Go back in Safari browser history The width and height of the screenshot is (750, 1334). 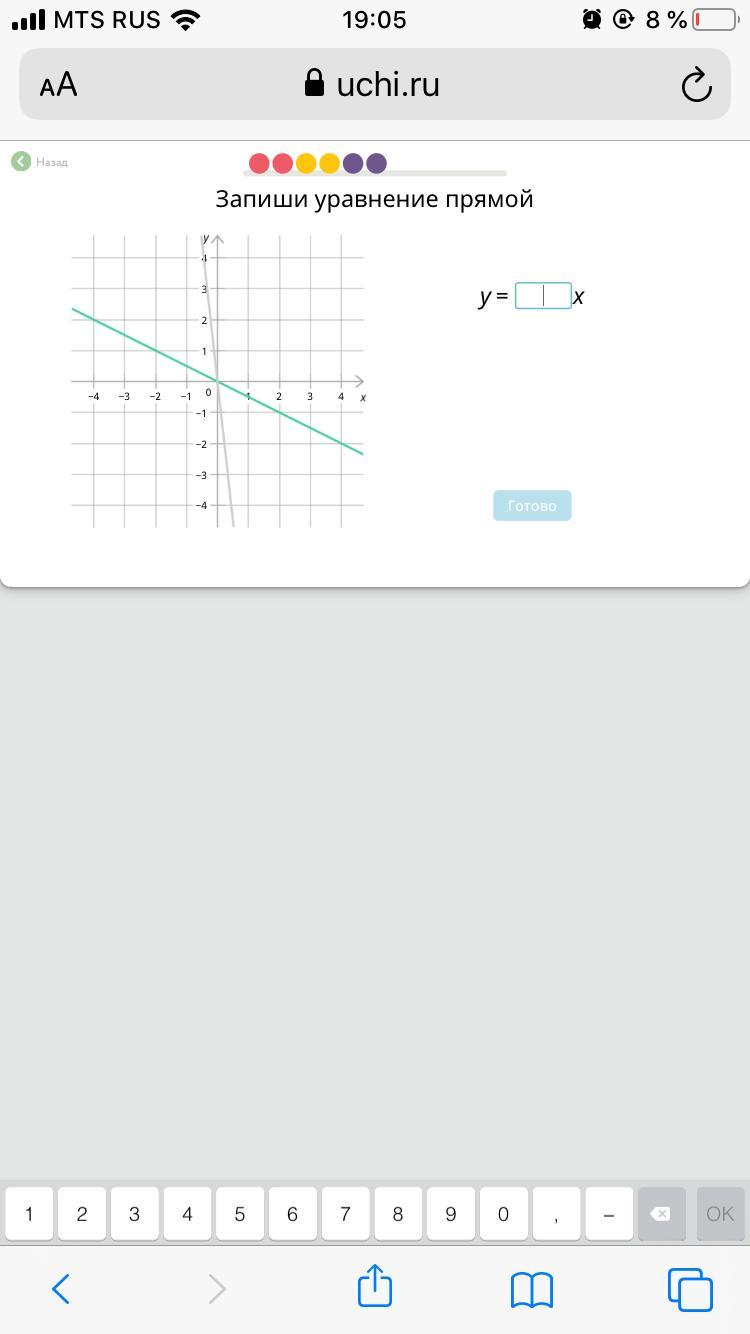[61, 1289]
